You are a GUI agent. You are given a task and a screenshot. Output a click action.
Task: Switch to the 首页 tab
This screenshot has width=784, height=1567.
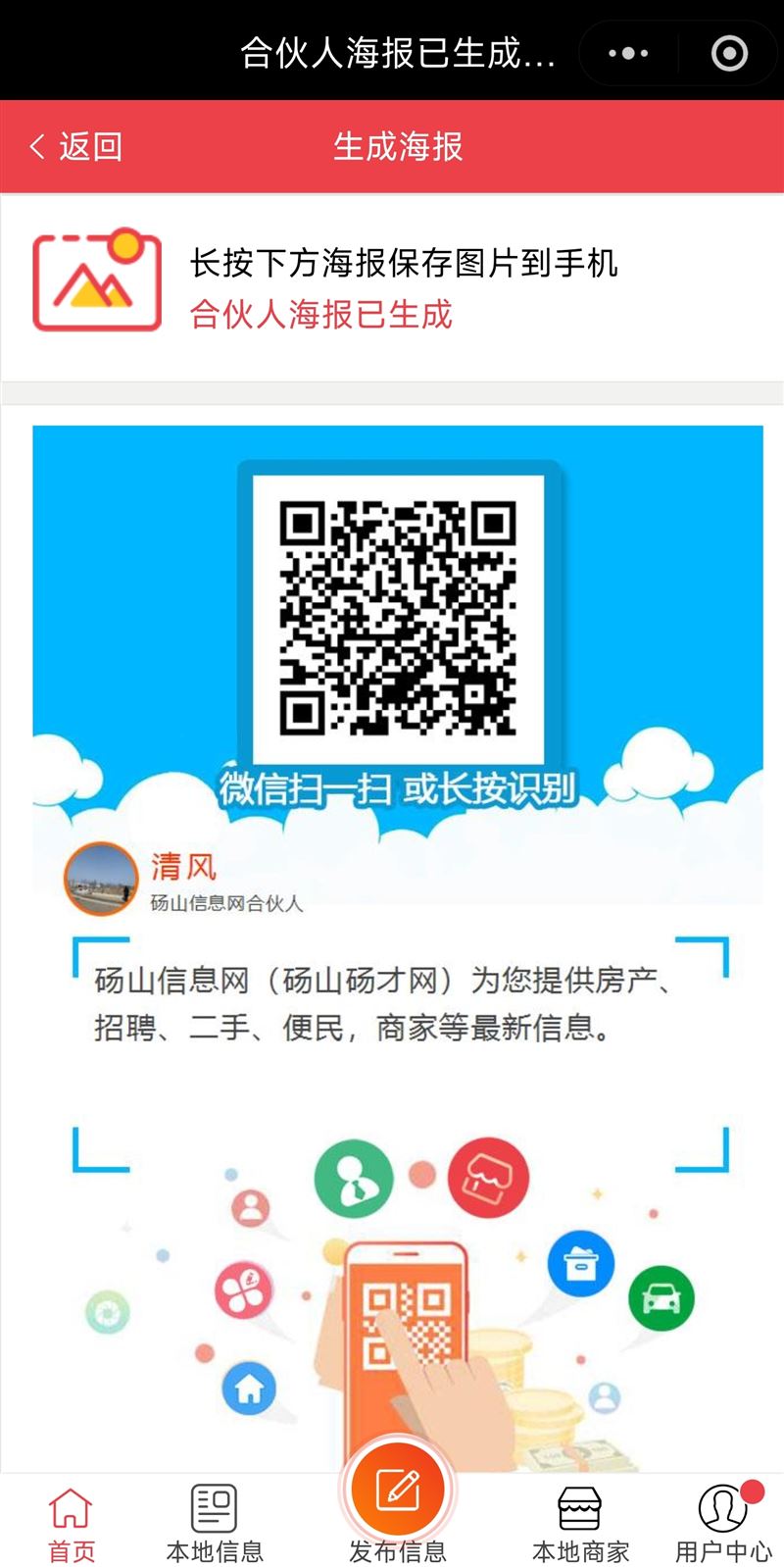[72, 1523]
